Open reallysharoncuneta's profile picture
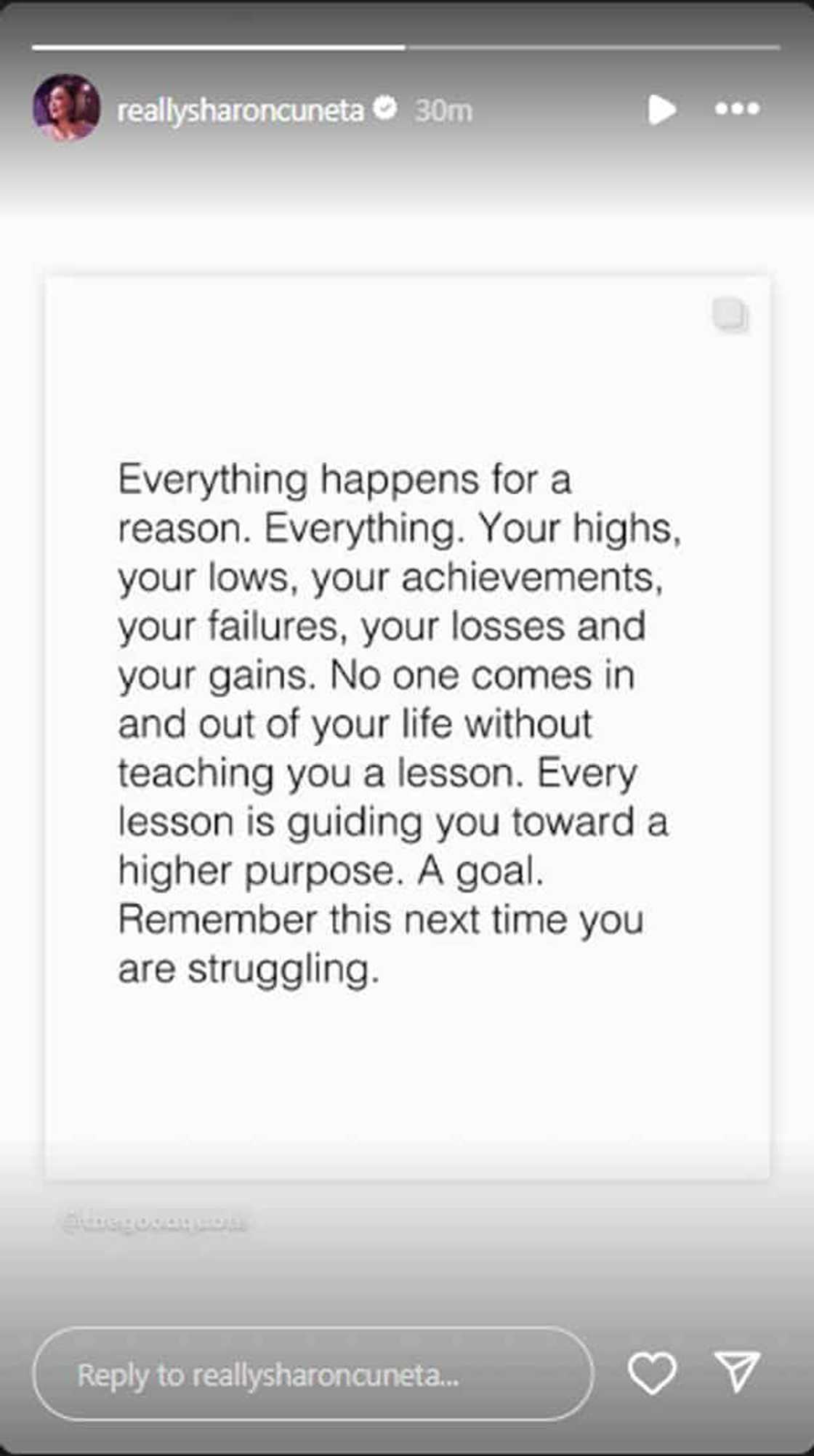814x1456 pixels. coord(66,108)
